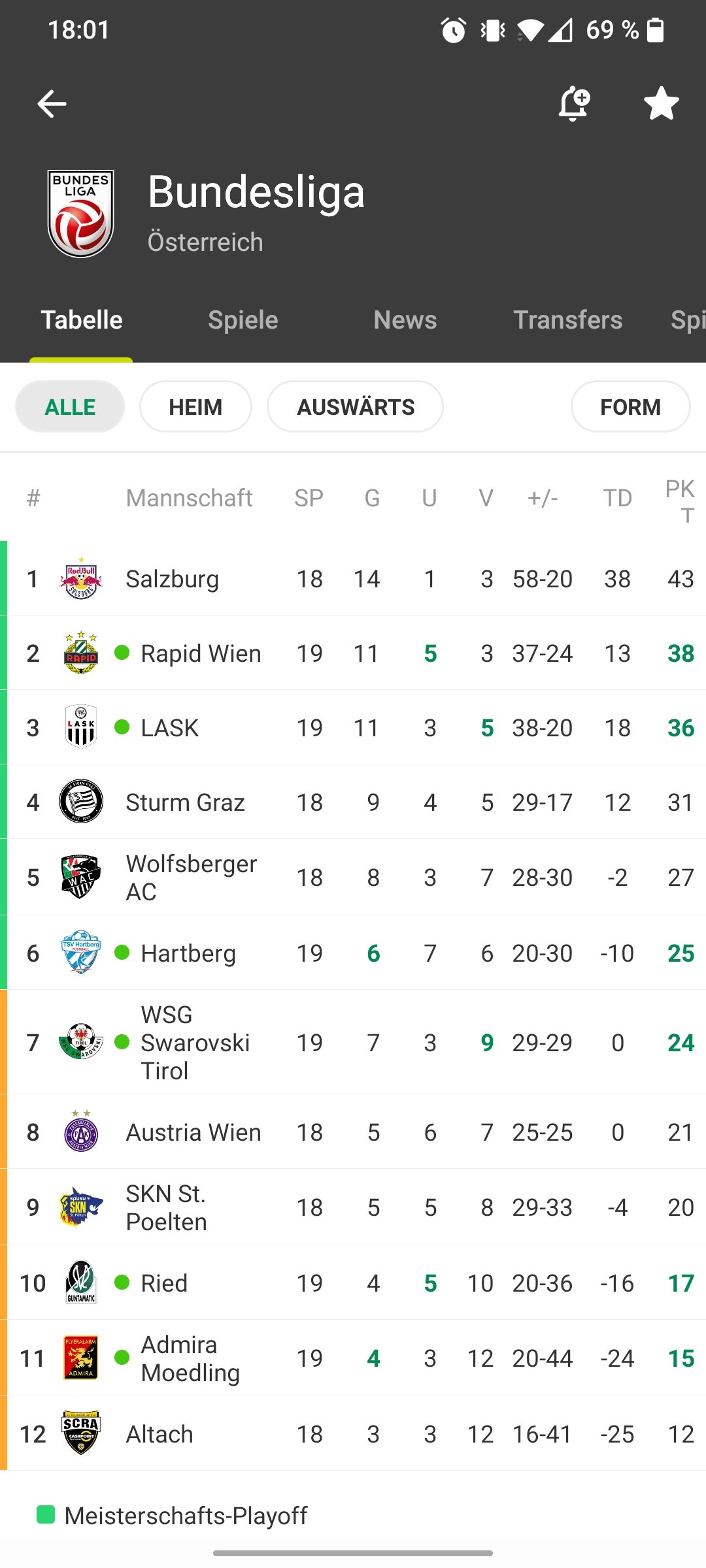The width and height of the screenshot is (706, 1568).
Task: Select the ALLE filter chip
Action: click(70, 407)
